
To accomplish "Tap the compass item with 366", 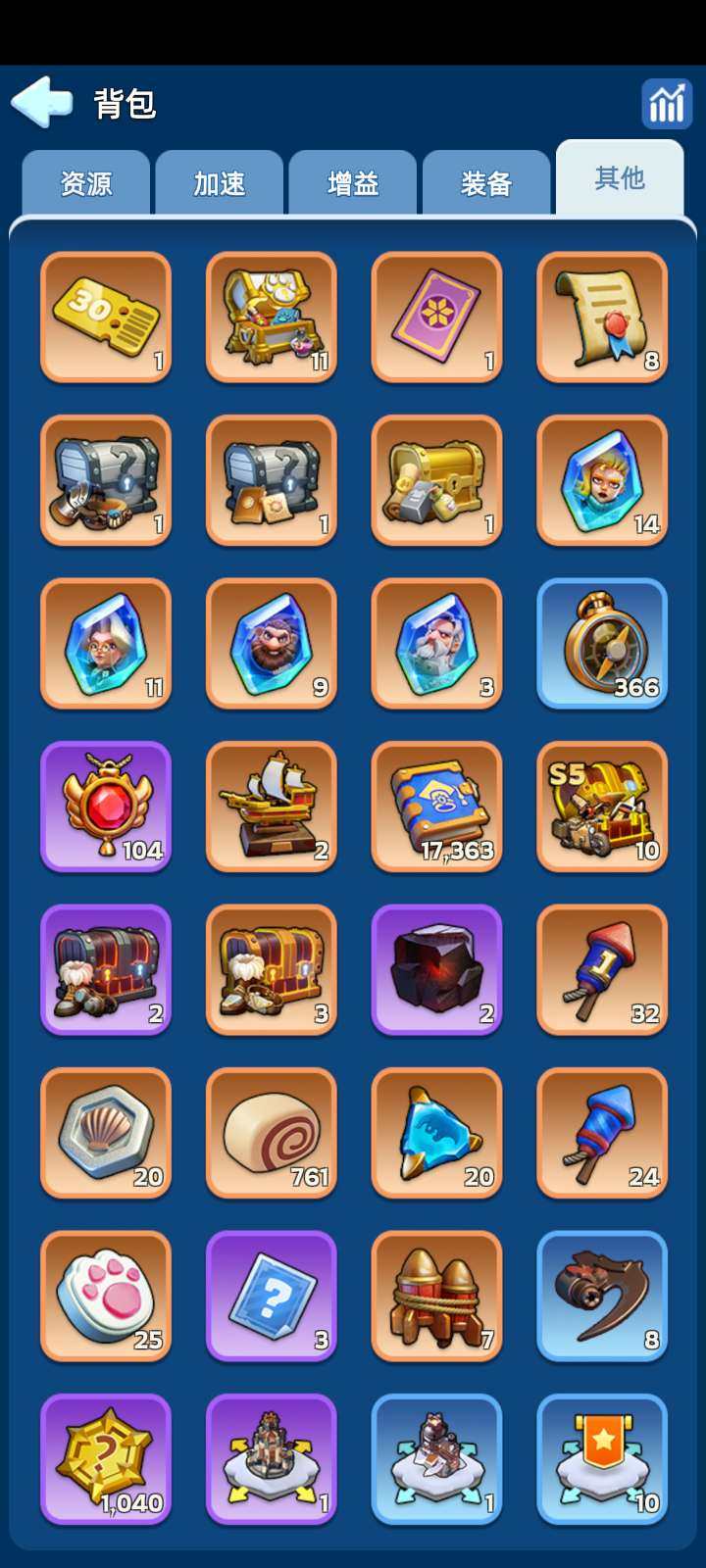I will pos(602,643).
